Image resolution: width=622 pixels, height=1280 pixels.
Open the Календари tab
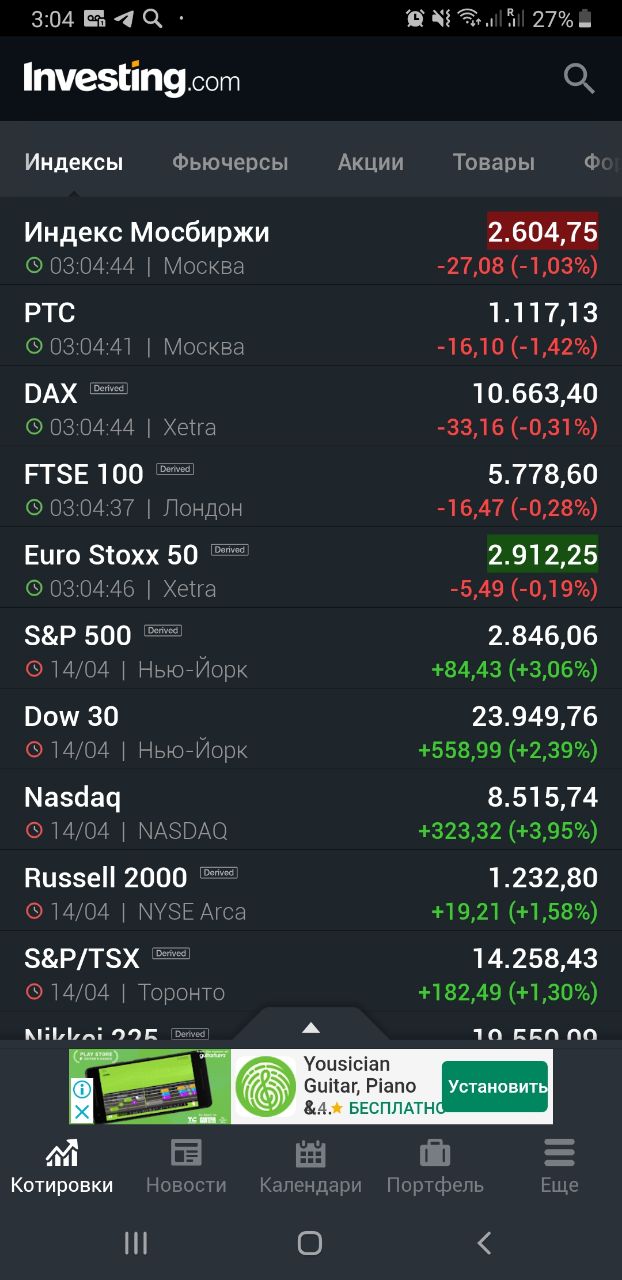click(310, 1166)
